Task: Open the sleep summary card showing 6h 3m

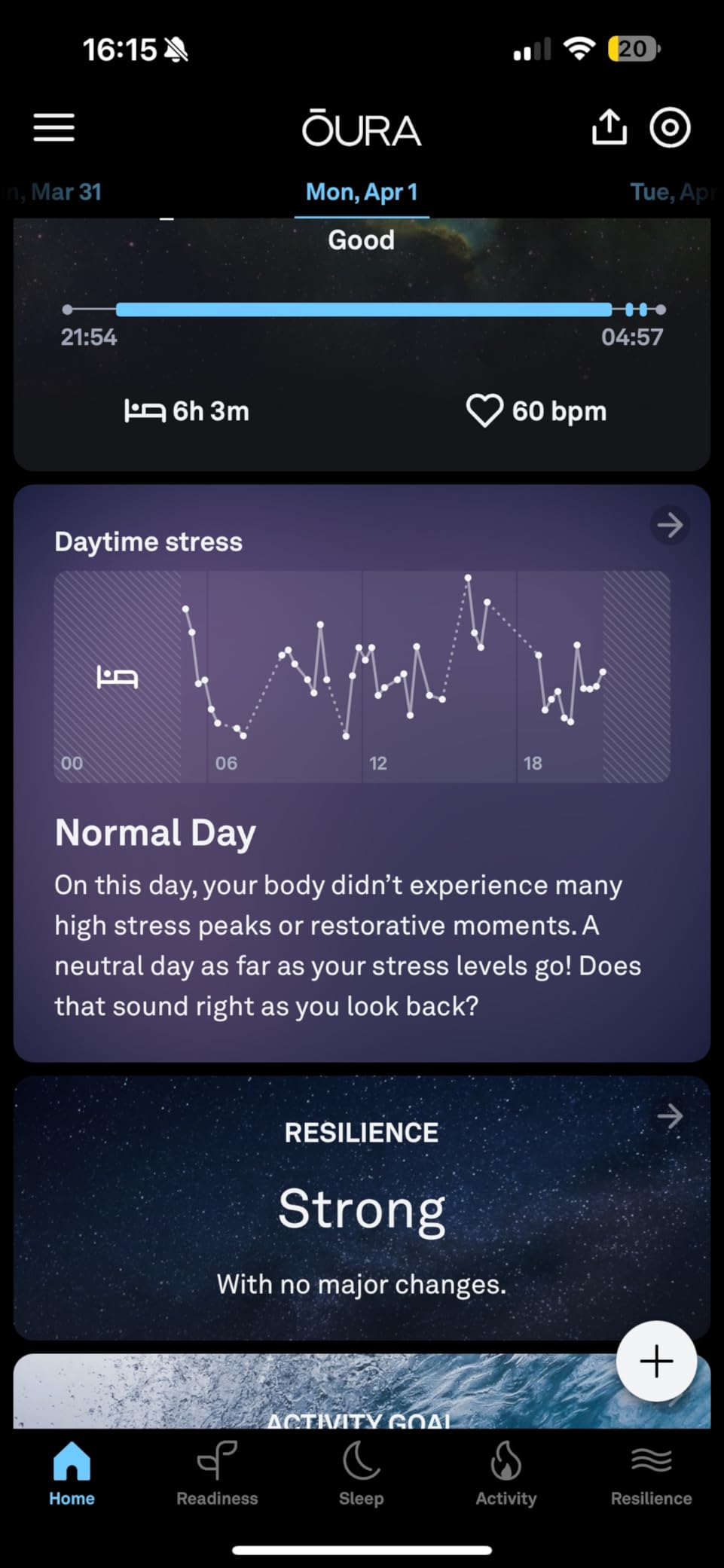Action: (362, 361)
